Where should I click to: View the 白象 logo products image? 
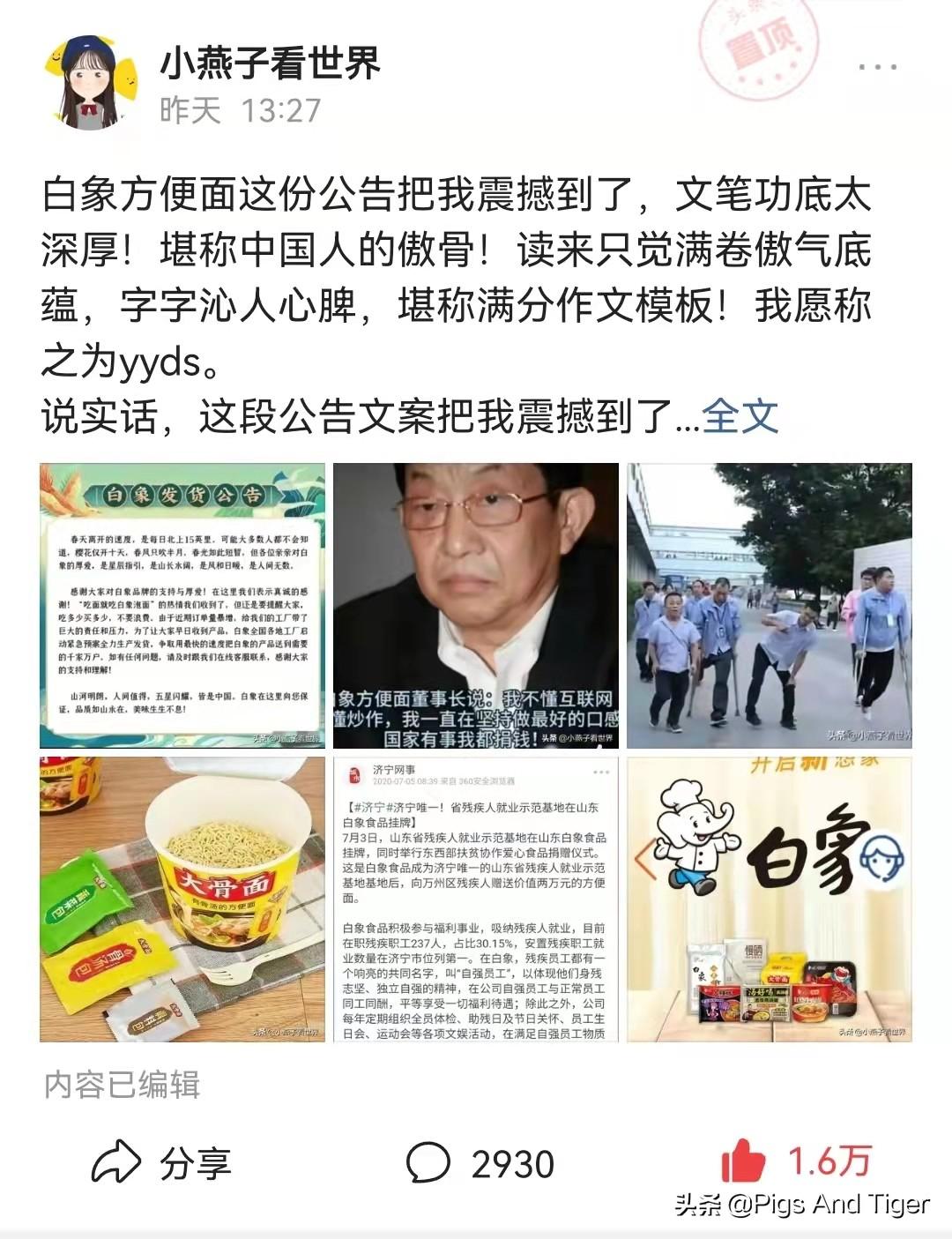[x=769, y=899]
